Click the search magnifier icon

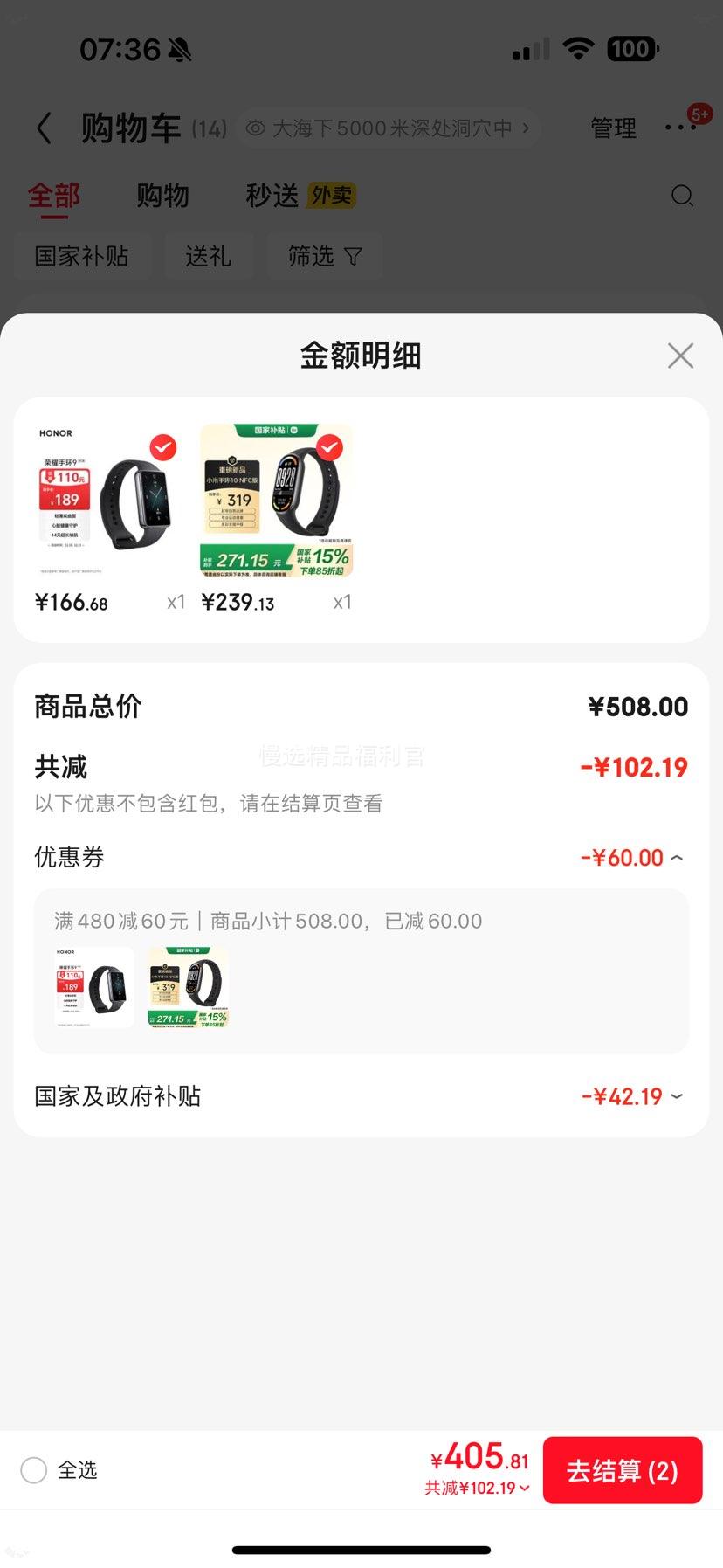click(683, 196)
